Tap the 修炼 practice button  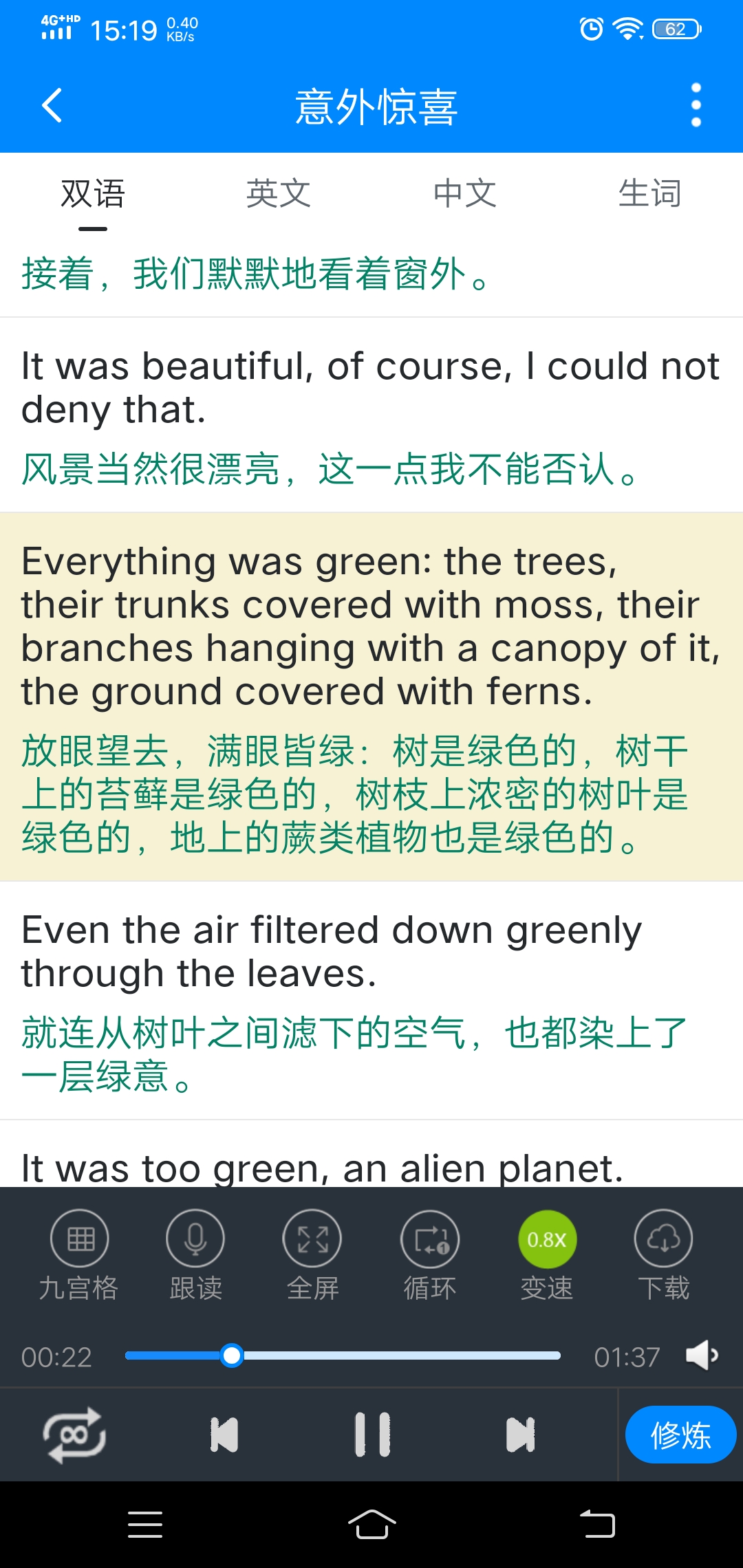coord(680,1435)
